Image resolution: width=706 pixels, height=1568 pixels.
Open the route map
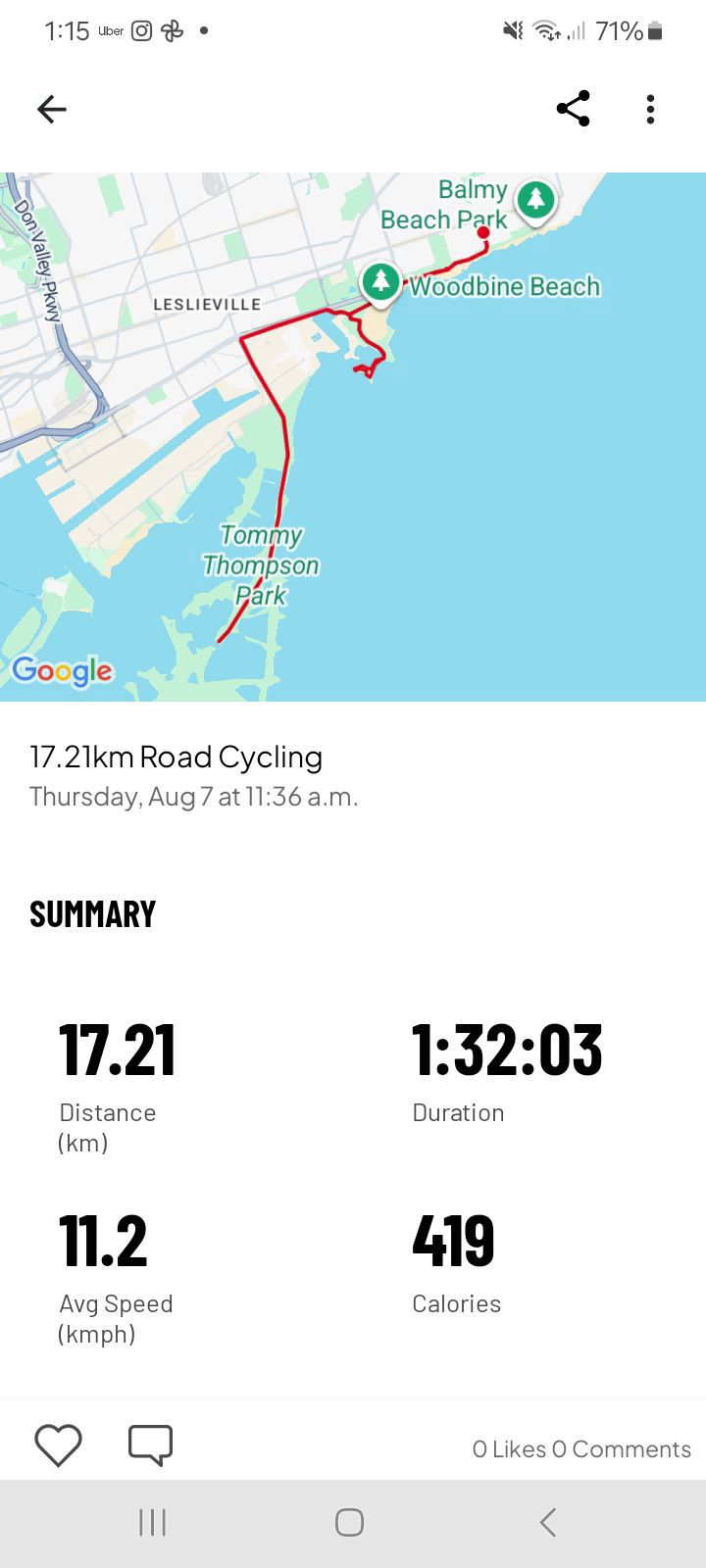coord(353,437)
